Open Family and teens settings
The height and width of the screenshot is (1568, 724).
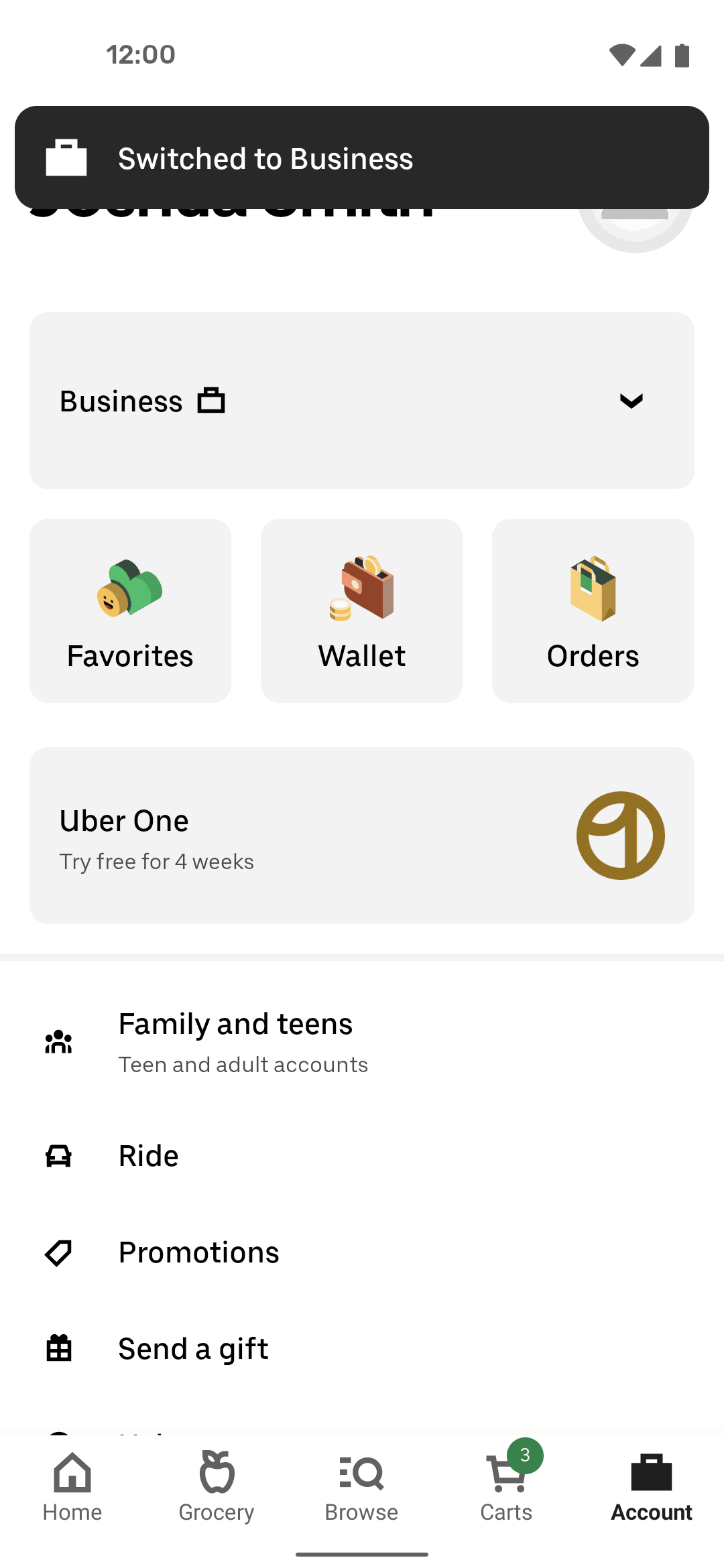(x=235, y=1042)
